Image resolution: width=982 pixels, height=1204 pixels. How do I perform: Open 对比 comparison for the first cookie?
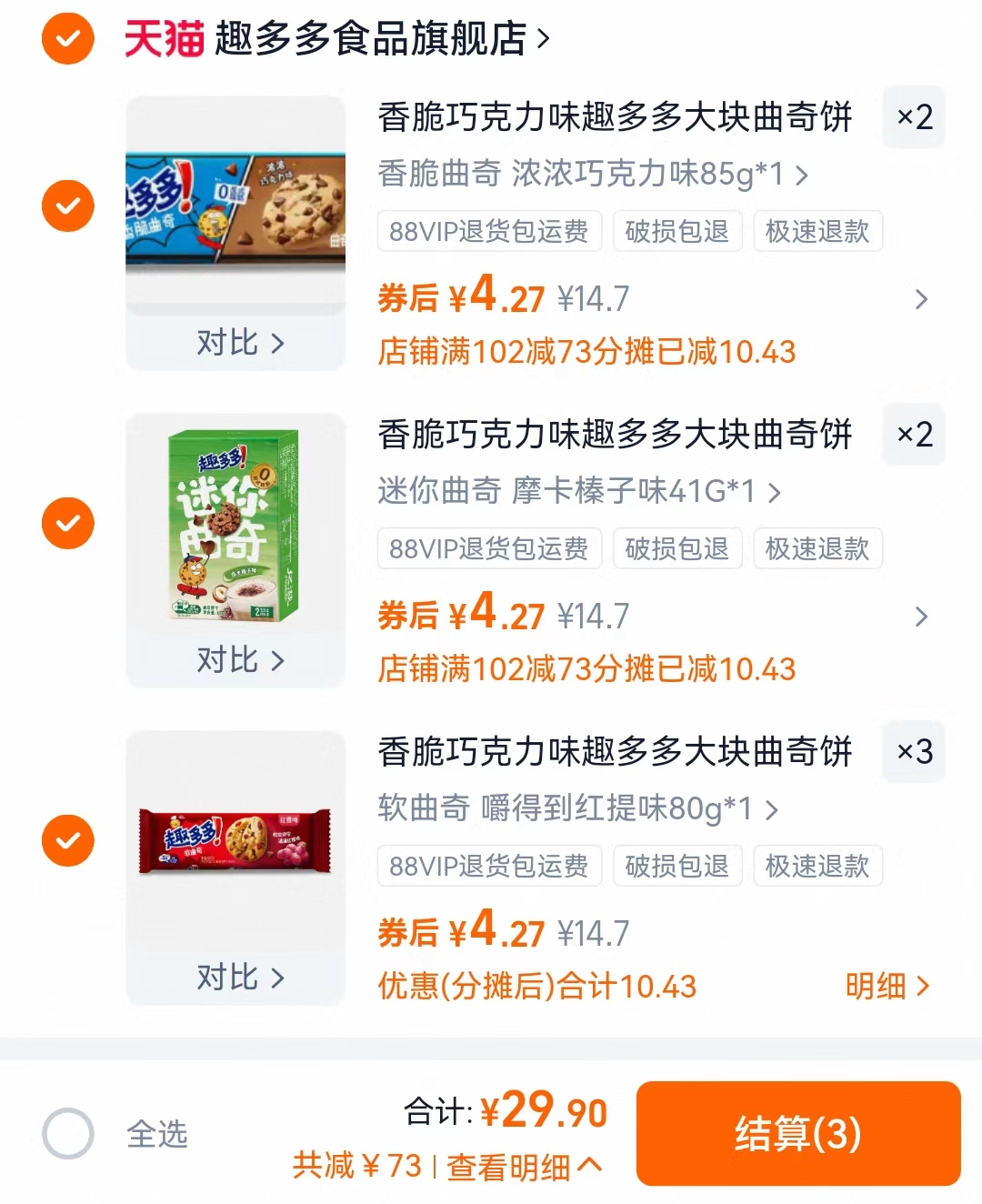(x=235, y=344)
